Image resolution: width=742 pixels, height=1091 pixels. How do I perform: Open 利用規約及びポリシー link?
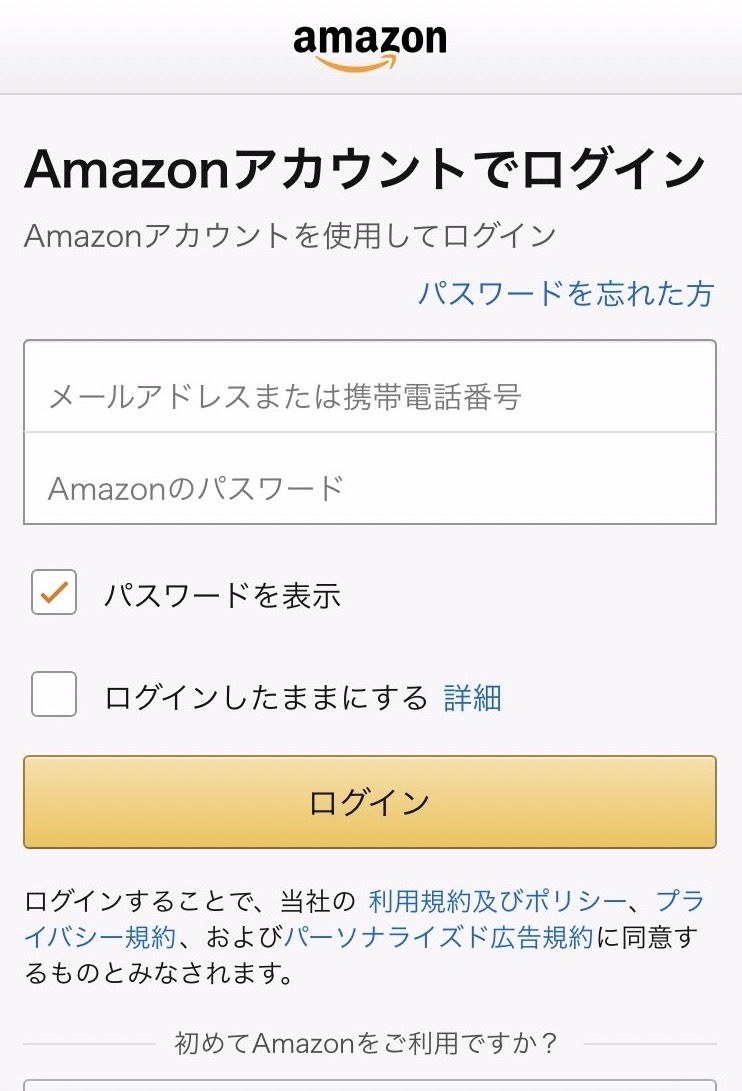click(497, 902)
